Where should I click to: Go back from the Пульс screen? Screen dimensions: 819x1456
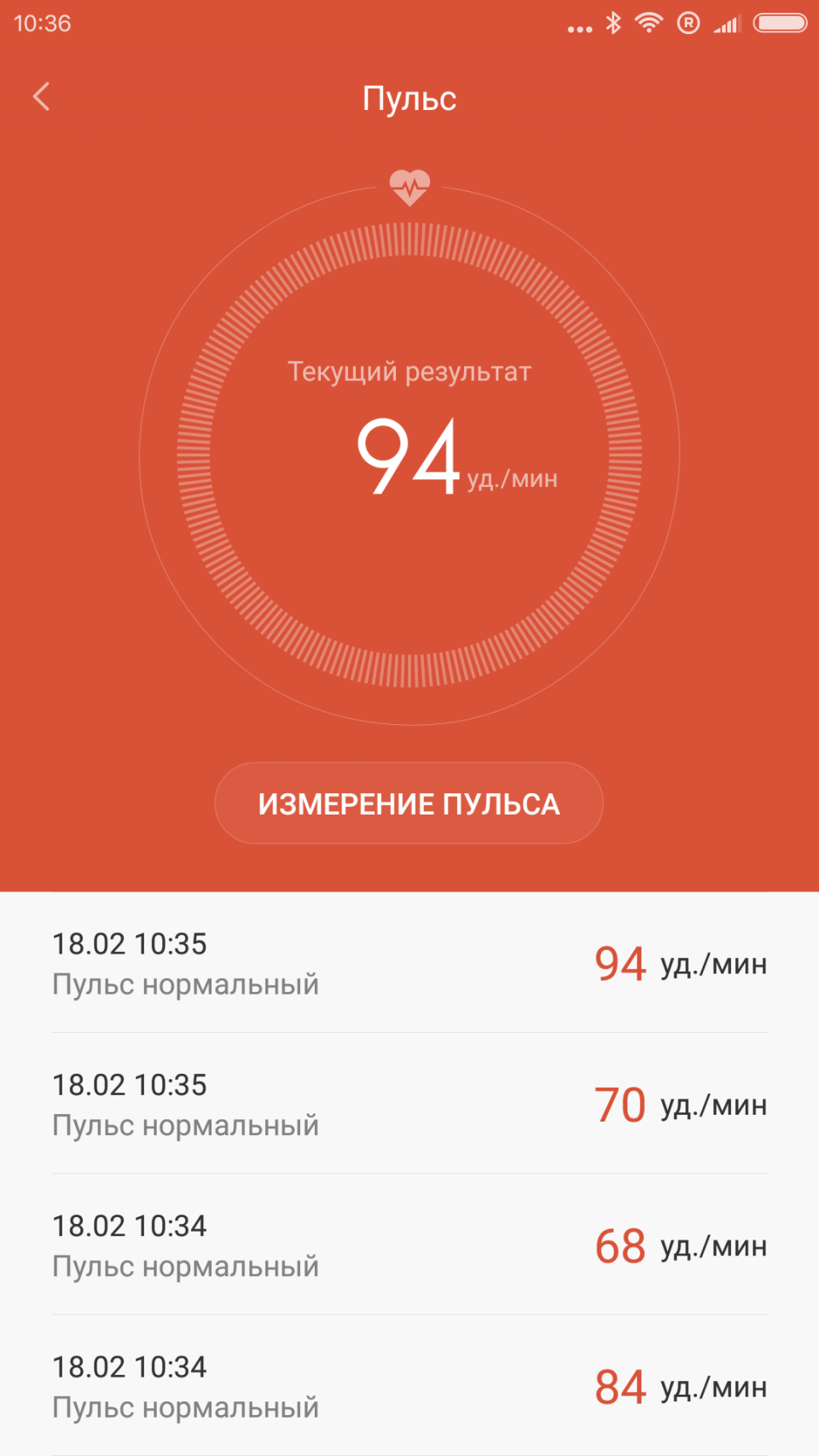tap(41, 97)
